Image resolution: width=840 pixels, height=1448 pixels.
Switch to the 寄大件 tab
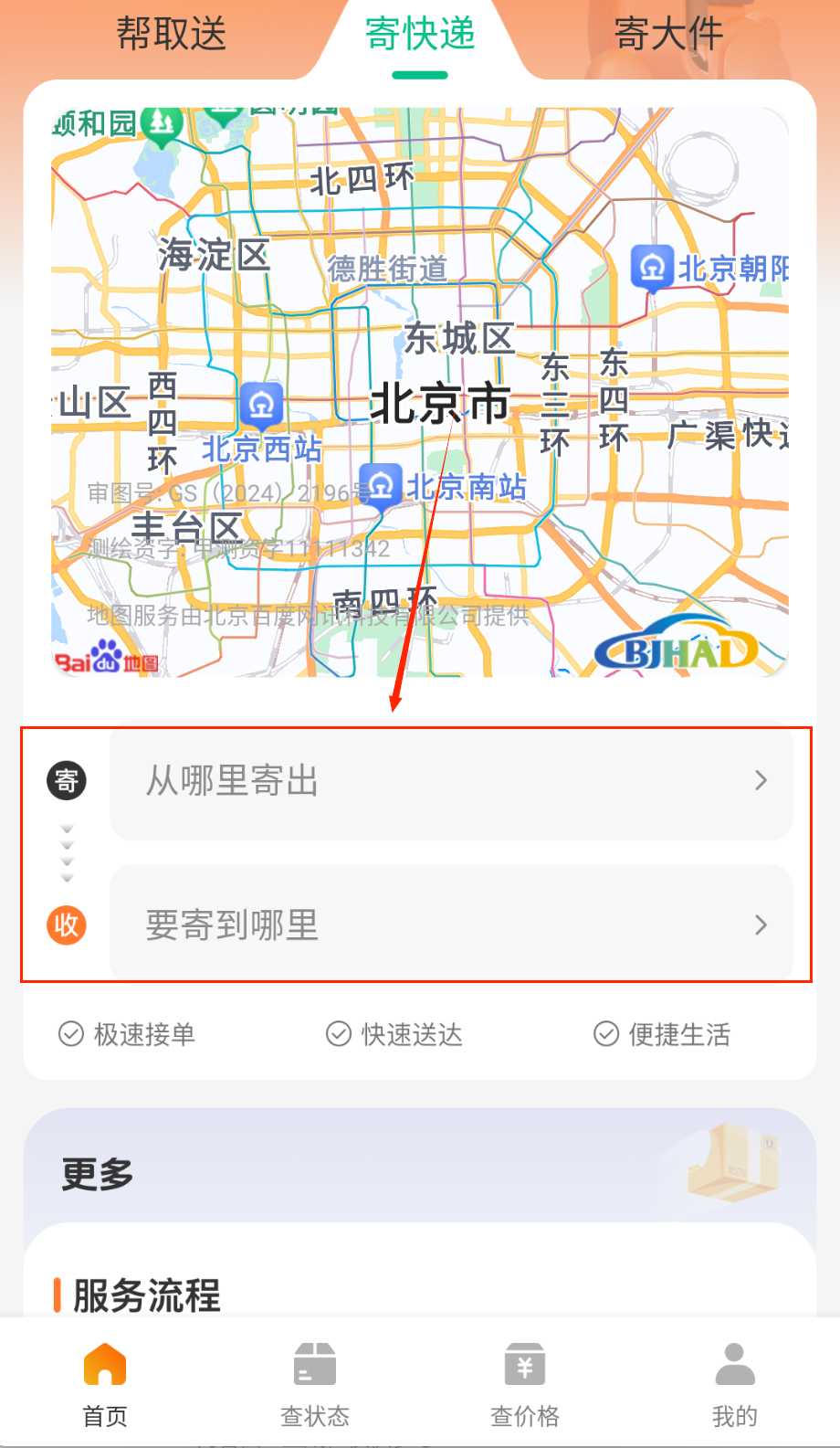coord(668,35)
